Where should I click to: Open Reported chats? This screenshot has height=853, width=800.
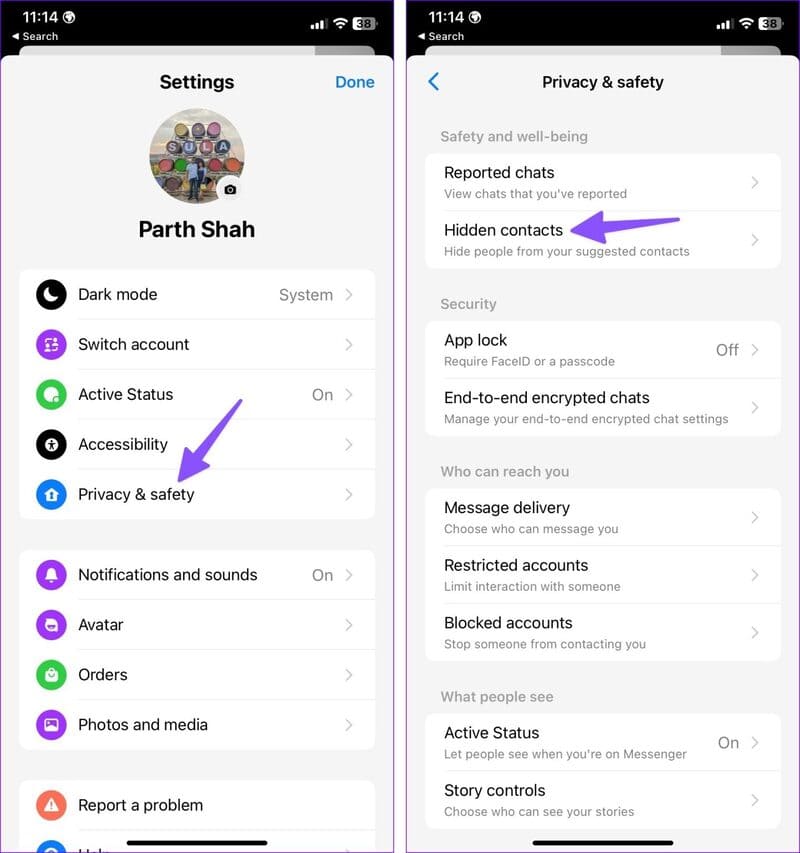click(602, 182)
